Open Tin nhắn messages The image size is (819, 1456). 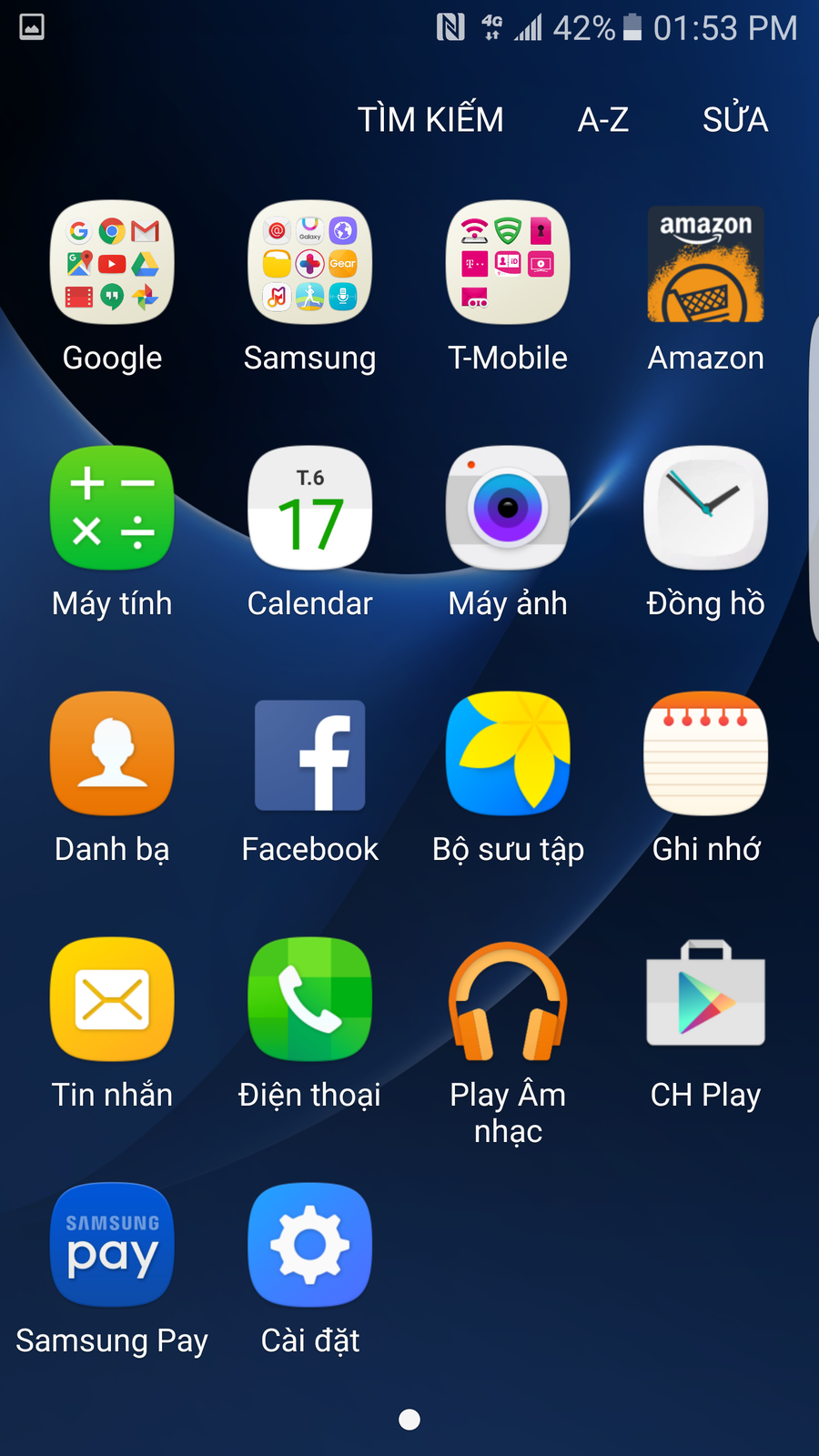pyautogui.click(x=112, y=1000)
